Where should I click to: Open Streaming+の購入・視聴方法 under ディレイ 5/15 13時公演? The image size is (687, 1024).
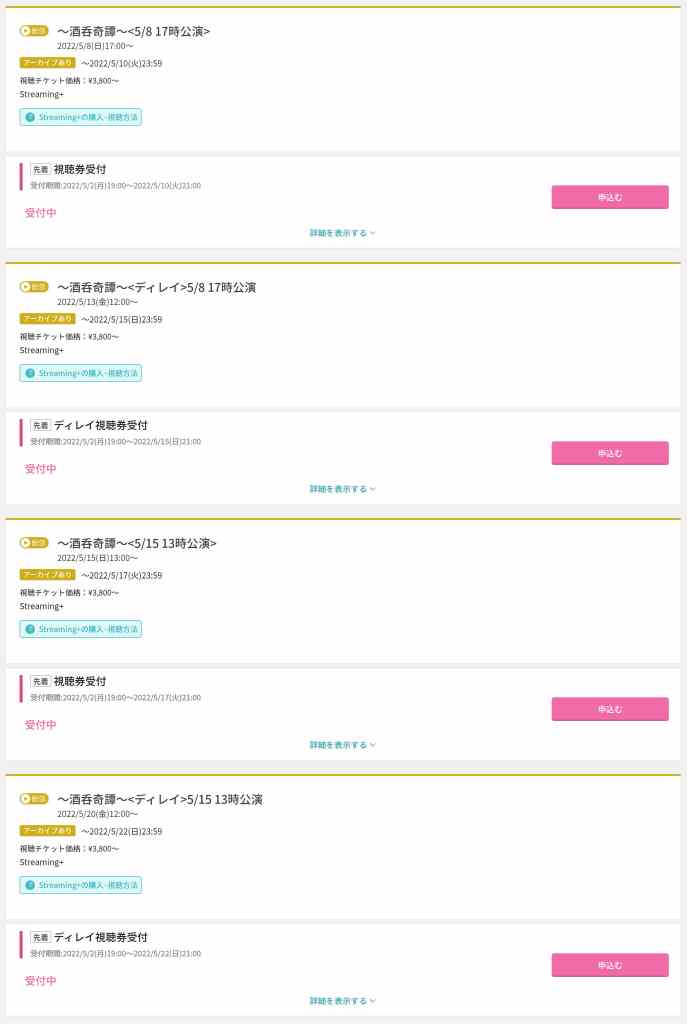(81, 885)
